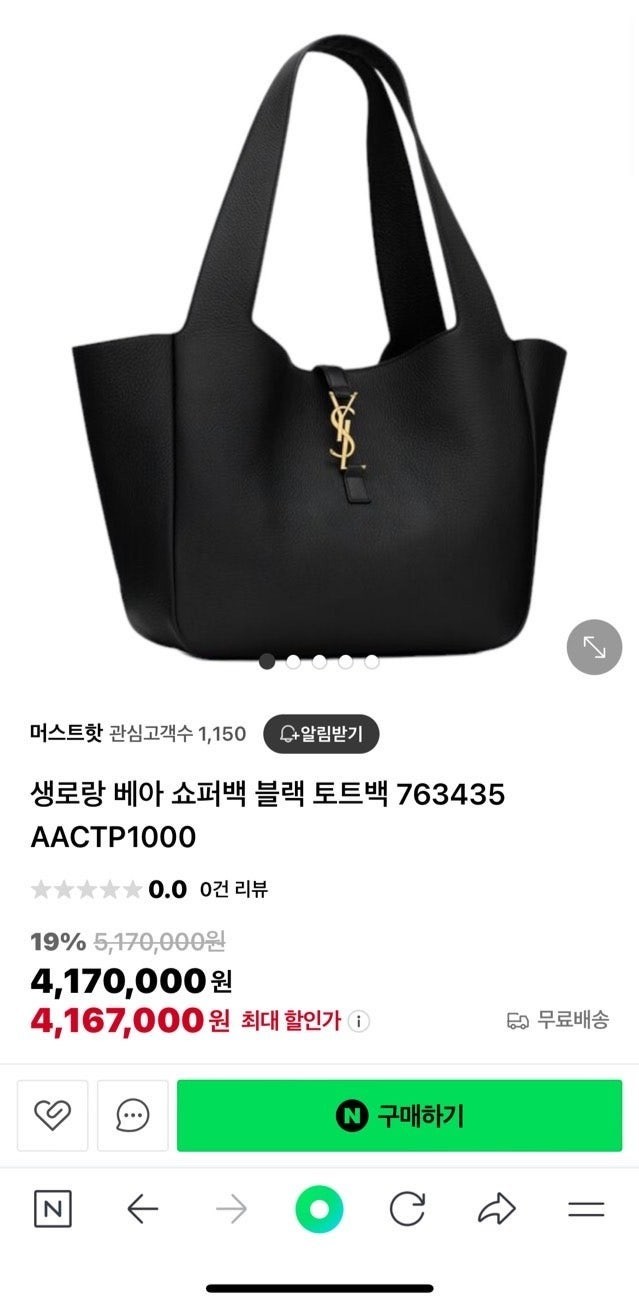The width and height of the screenshot is (639, 1307).
Task: Tap the green circle Naver search button
Action: [x=319, y=1210]
